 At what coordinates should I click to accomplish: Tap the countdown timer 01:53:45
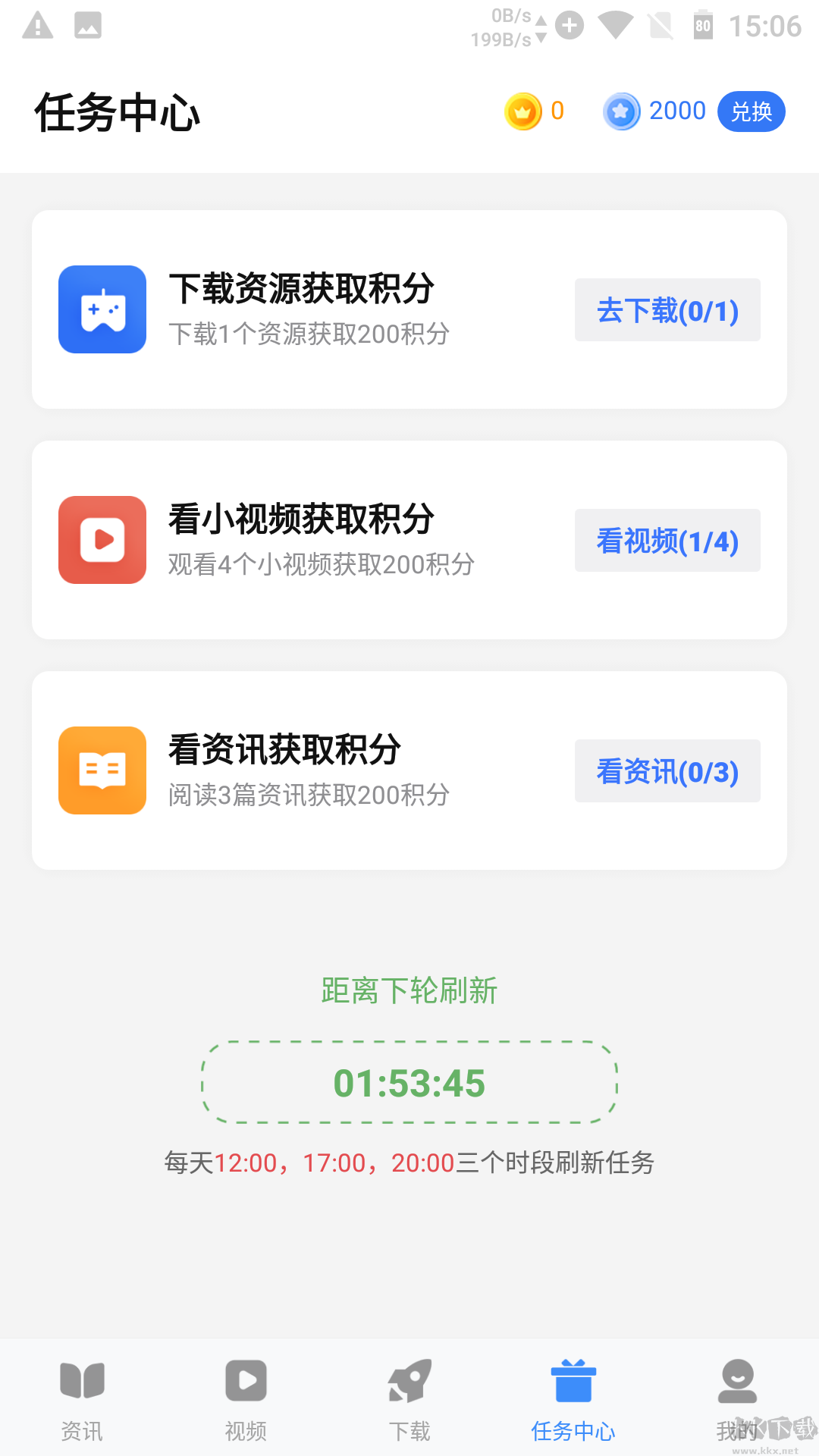click(409, 1083)
